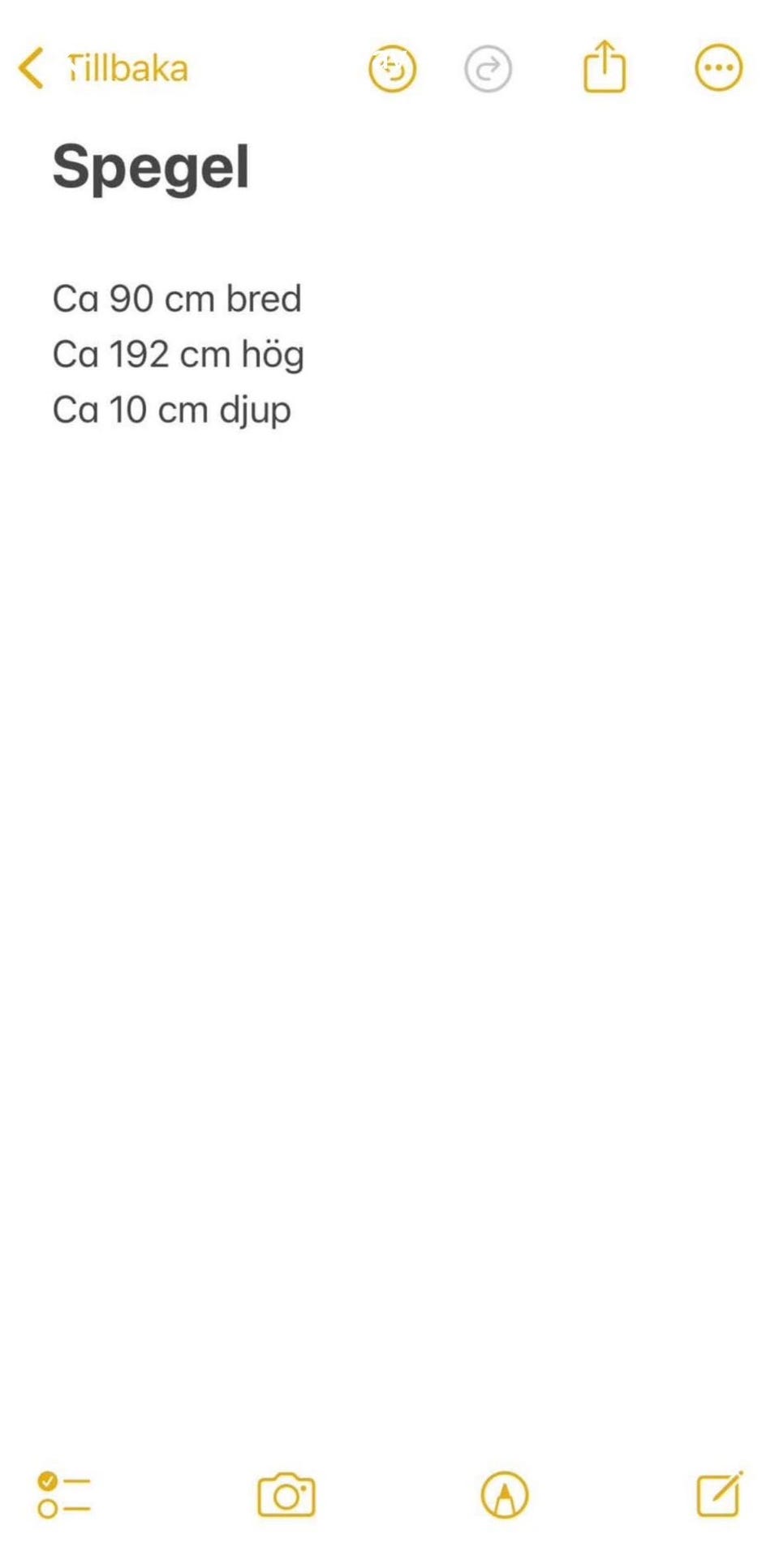Compose a new note

[720, 1493]
